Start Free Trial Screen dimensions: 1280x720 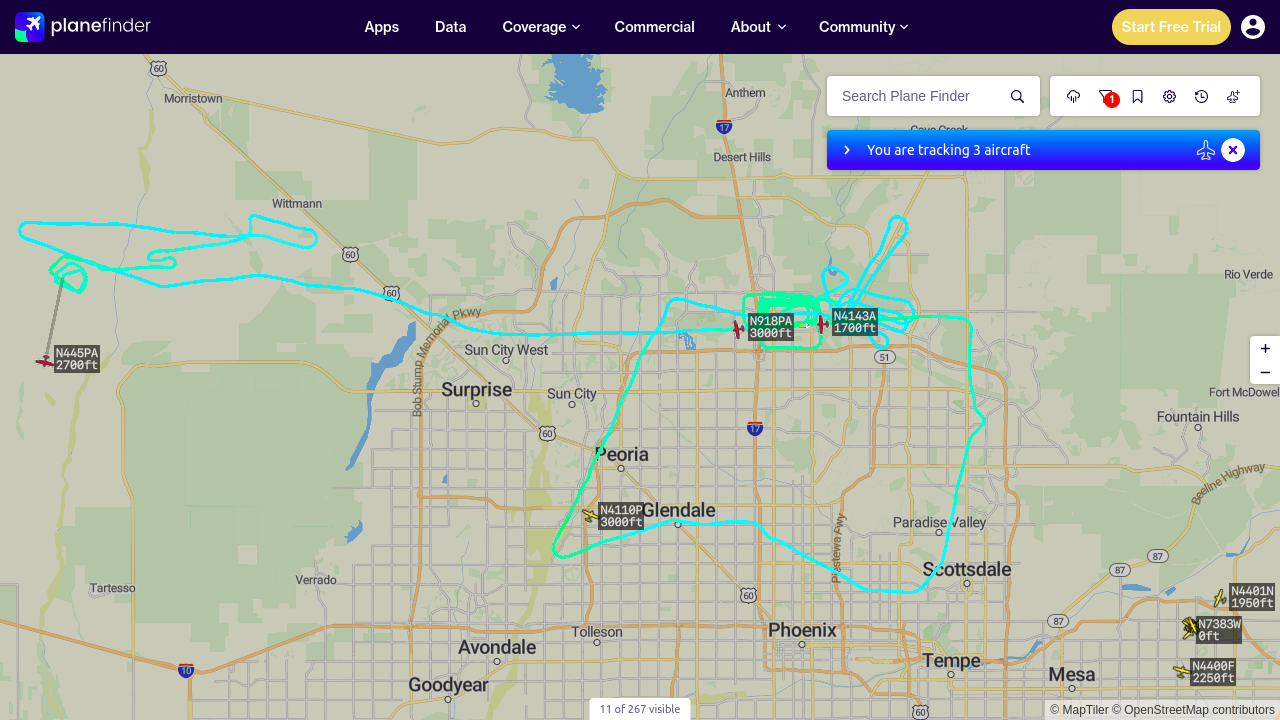1171,27
